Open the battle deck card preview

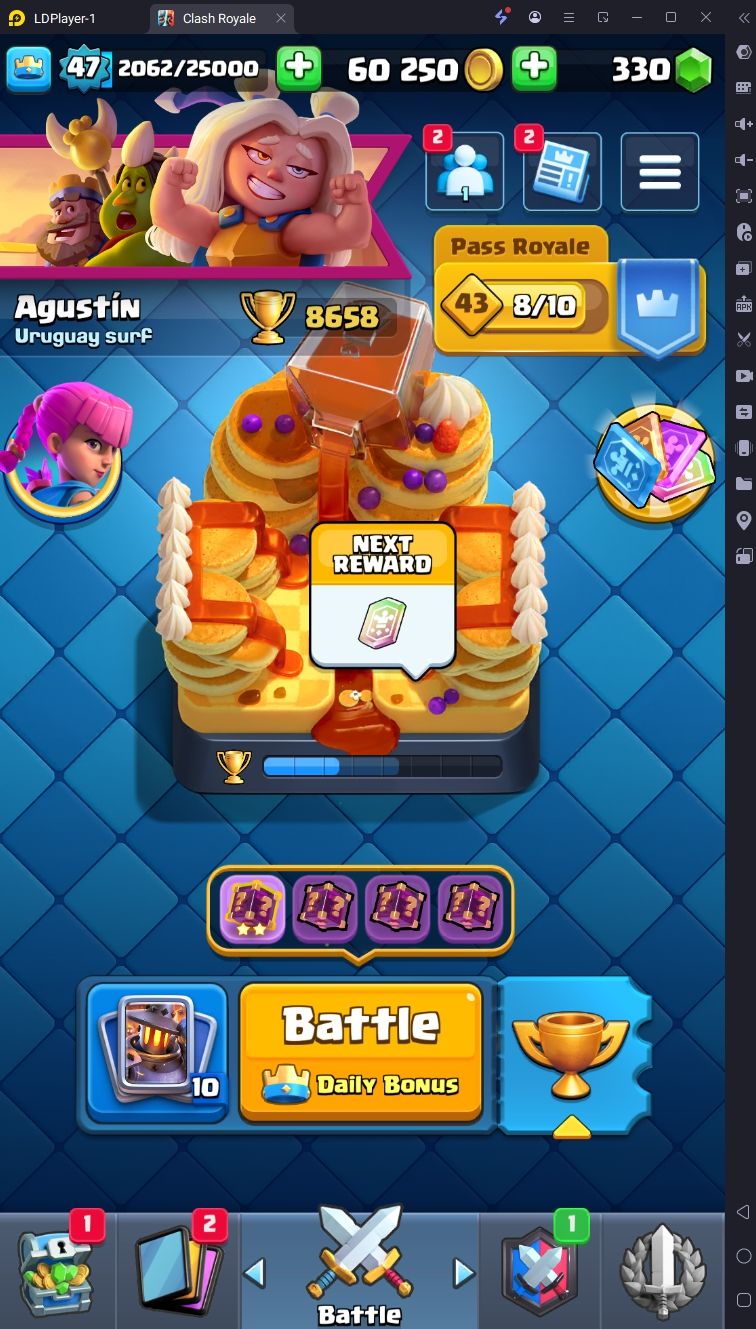157,1052
